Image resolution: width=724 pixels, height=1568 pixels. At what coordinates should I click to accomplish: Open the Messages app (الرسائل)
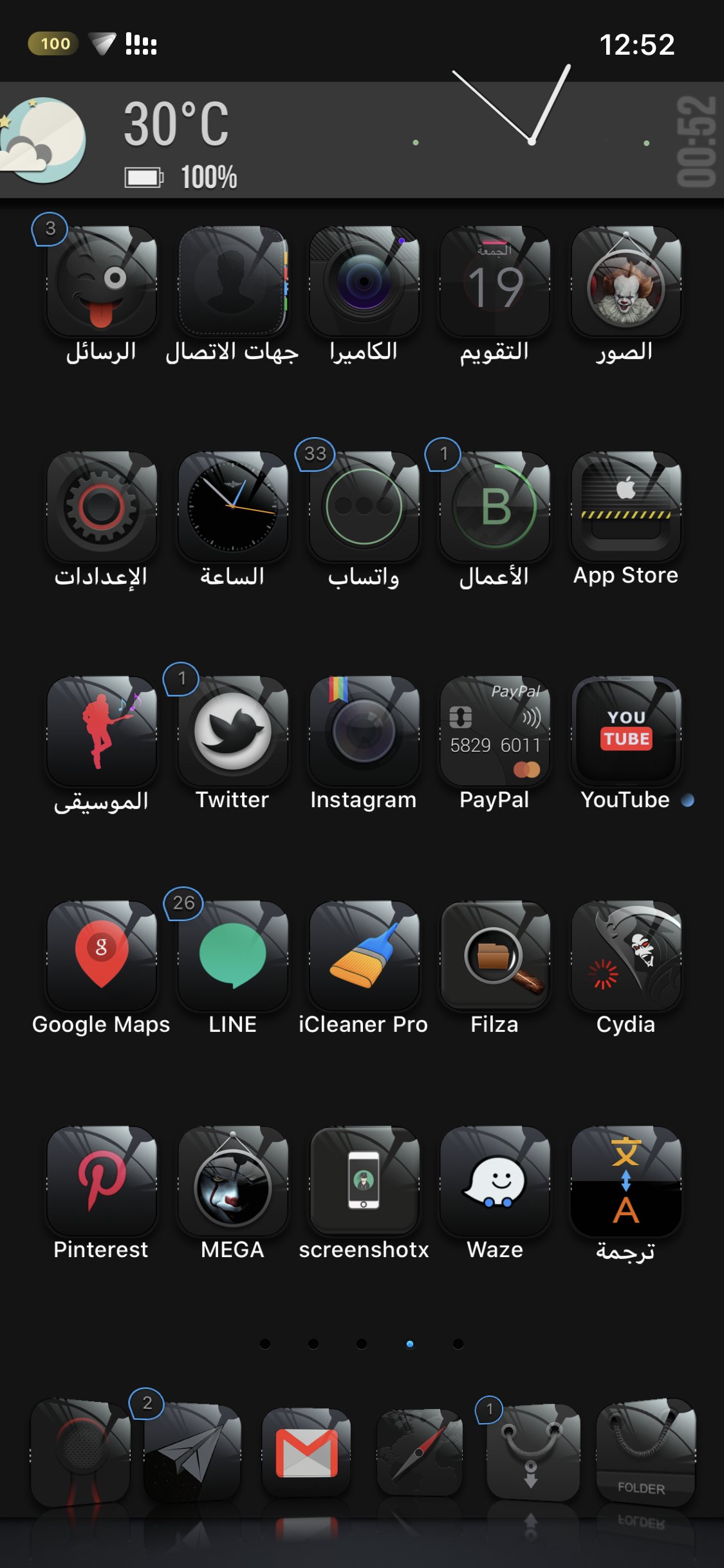102,281
